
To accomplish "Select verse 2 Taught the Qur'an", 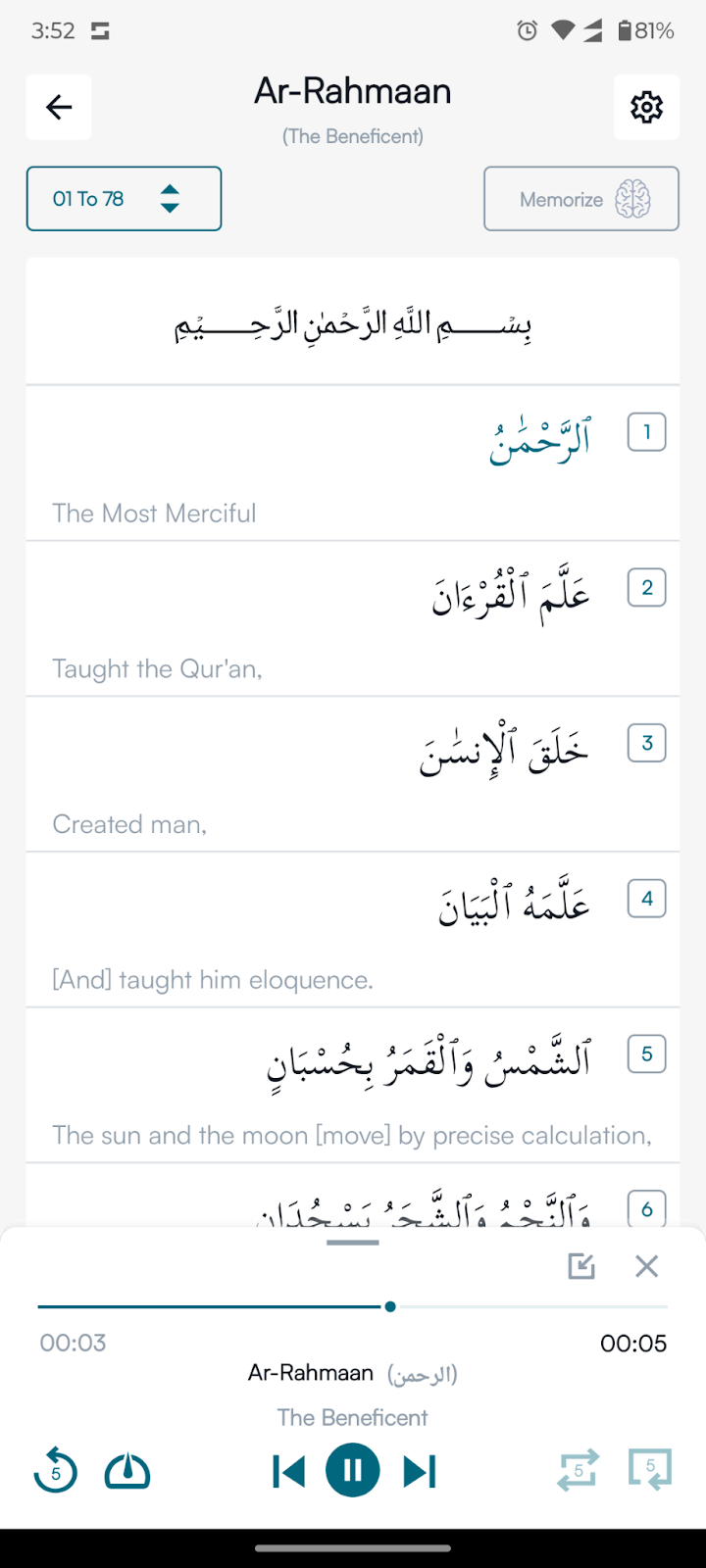I will (x=353, y=618).
